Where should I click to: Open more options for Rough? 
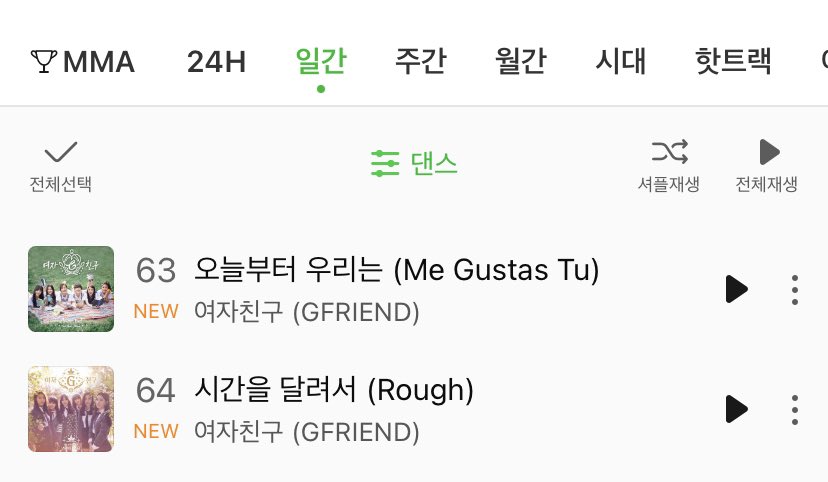pos(795,409)
